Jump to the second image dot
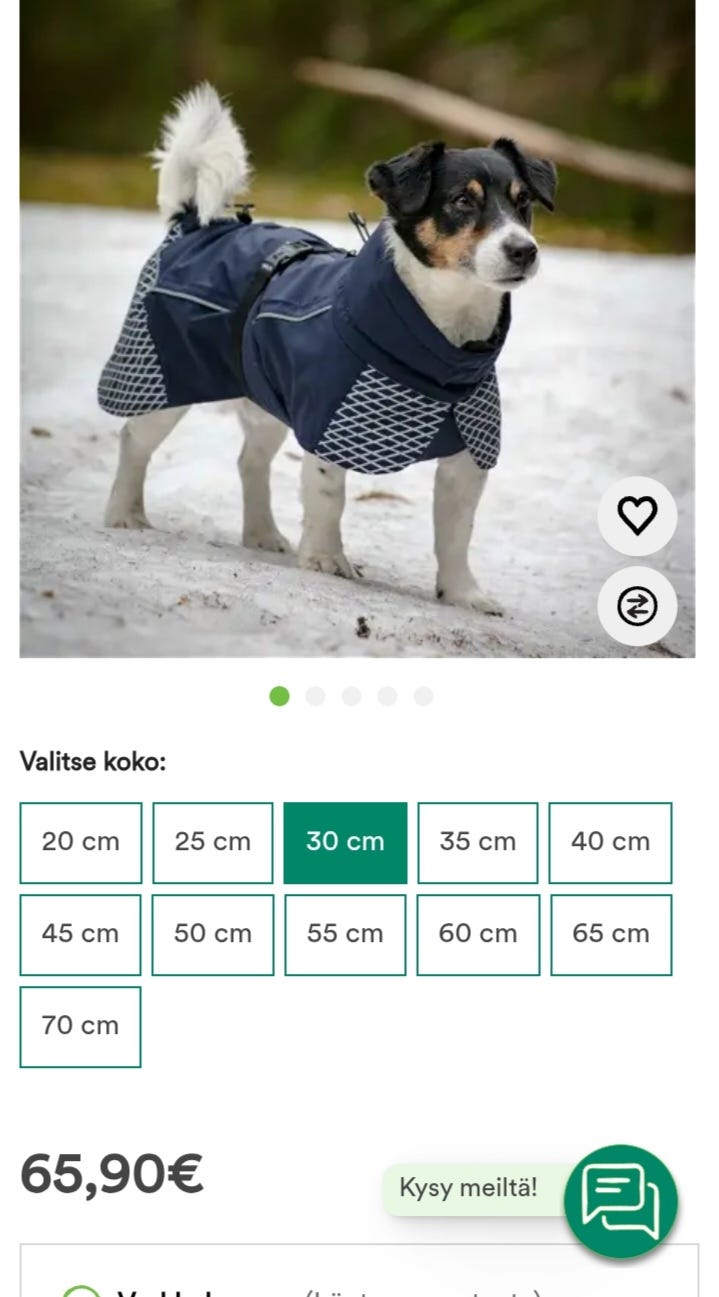The width and height of the screenshot is (719, 1297). (x=315, y=696)
